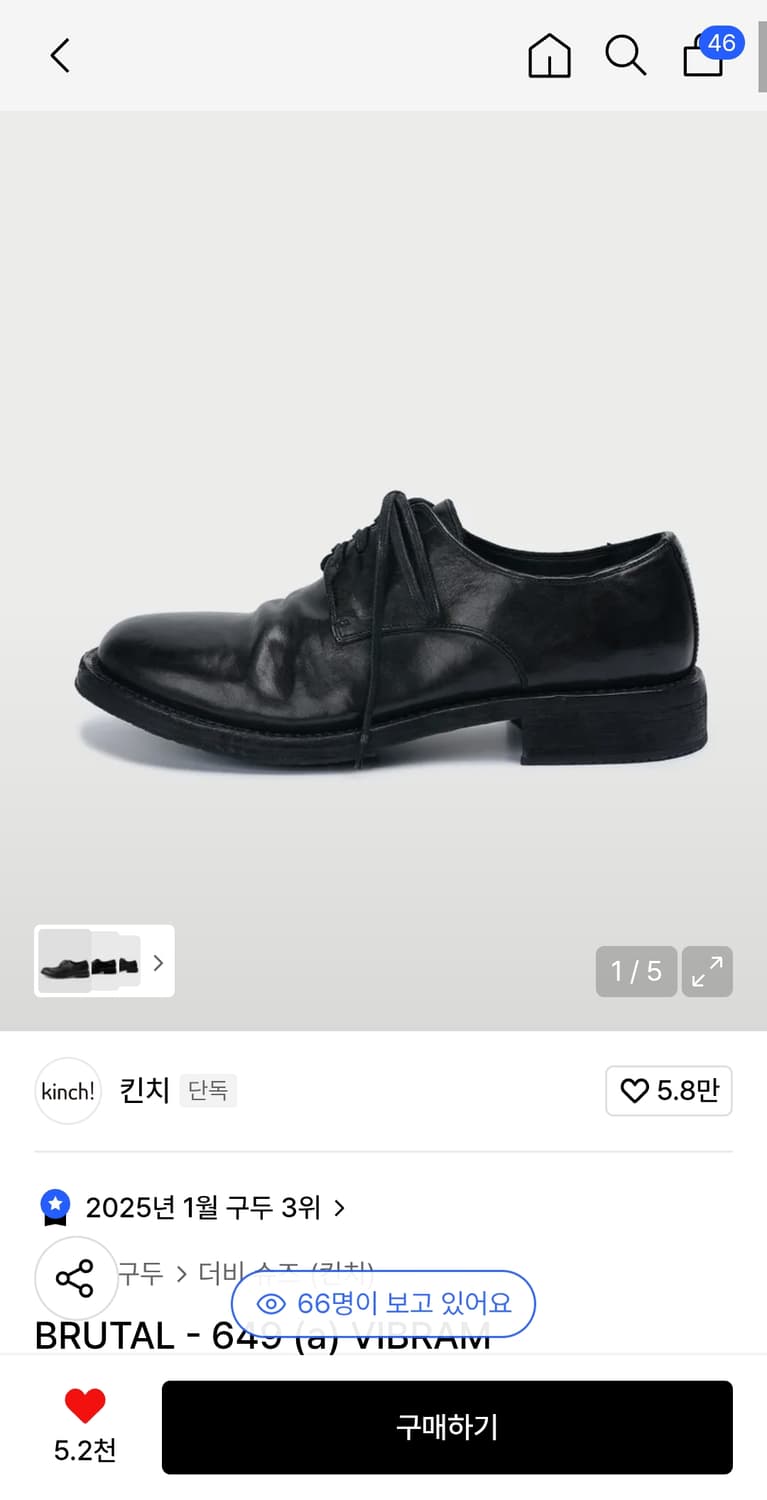This screenshot has width=767, height=1500.
Task: Go back using the back arrow
Action: [59, 56]
